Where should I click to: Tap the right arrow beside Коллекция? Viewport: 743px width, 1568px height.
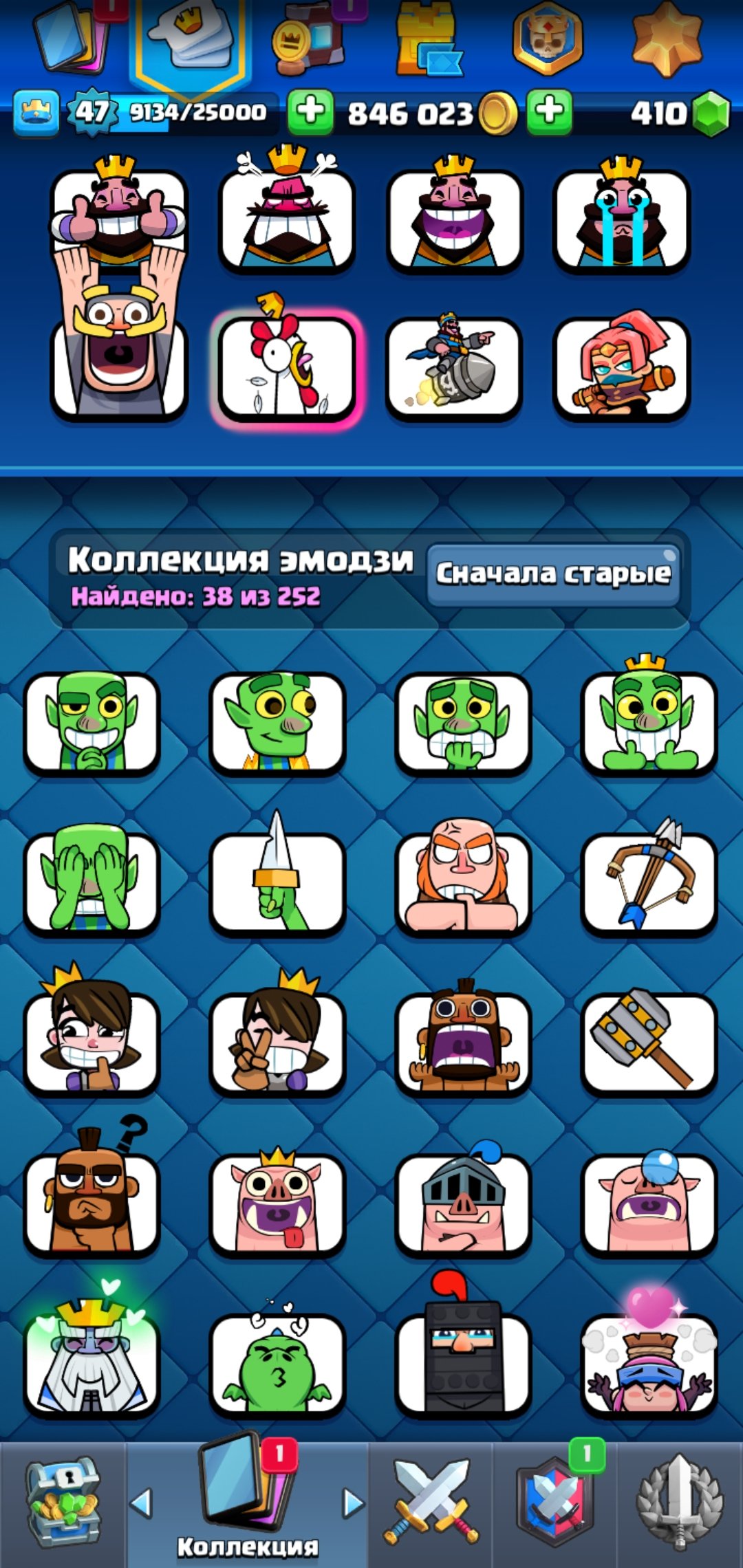tap(353, 1503)
